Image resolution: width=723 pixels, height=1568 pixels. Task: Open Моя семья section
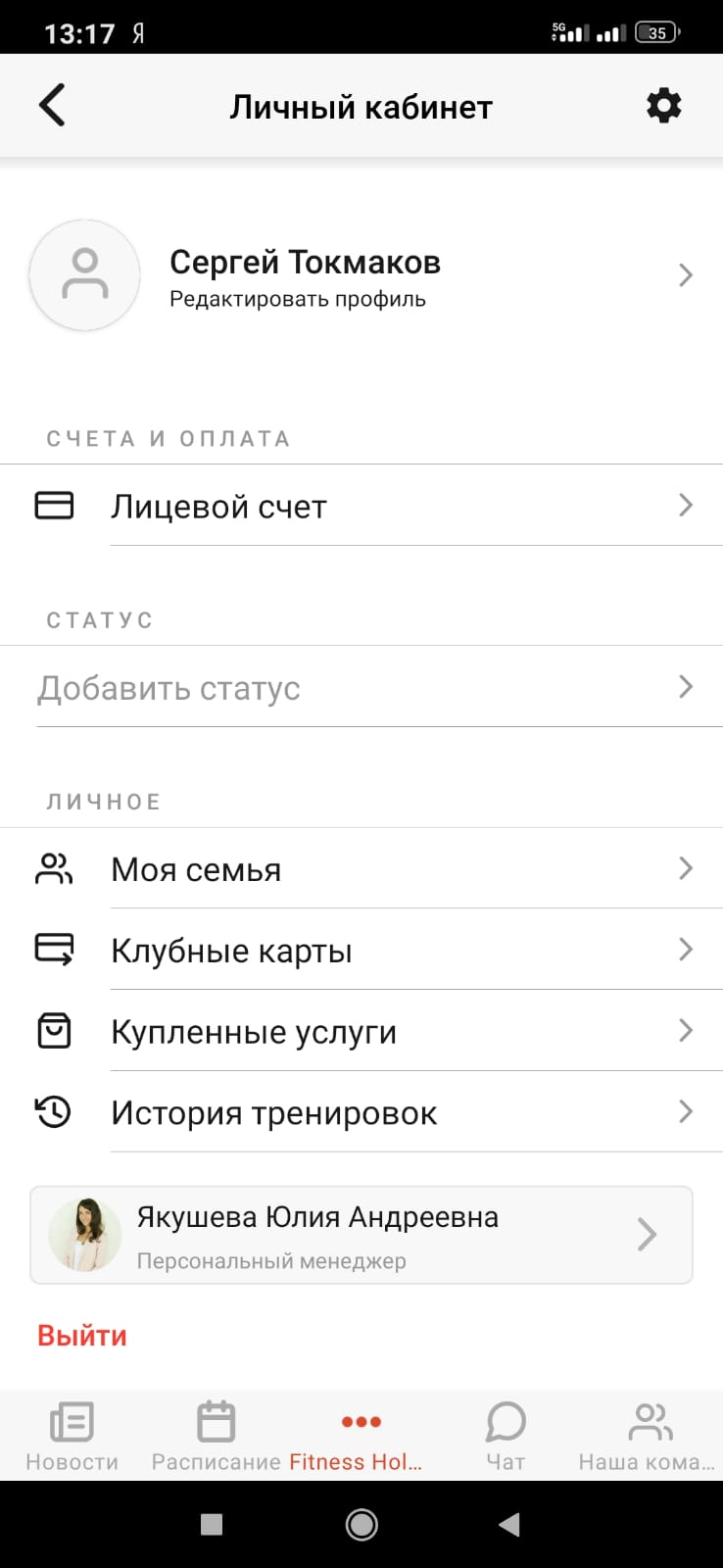pos(361,868)
